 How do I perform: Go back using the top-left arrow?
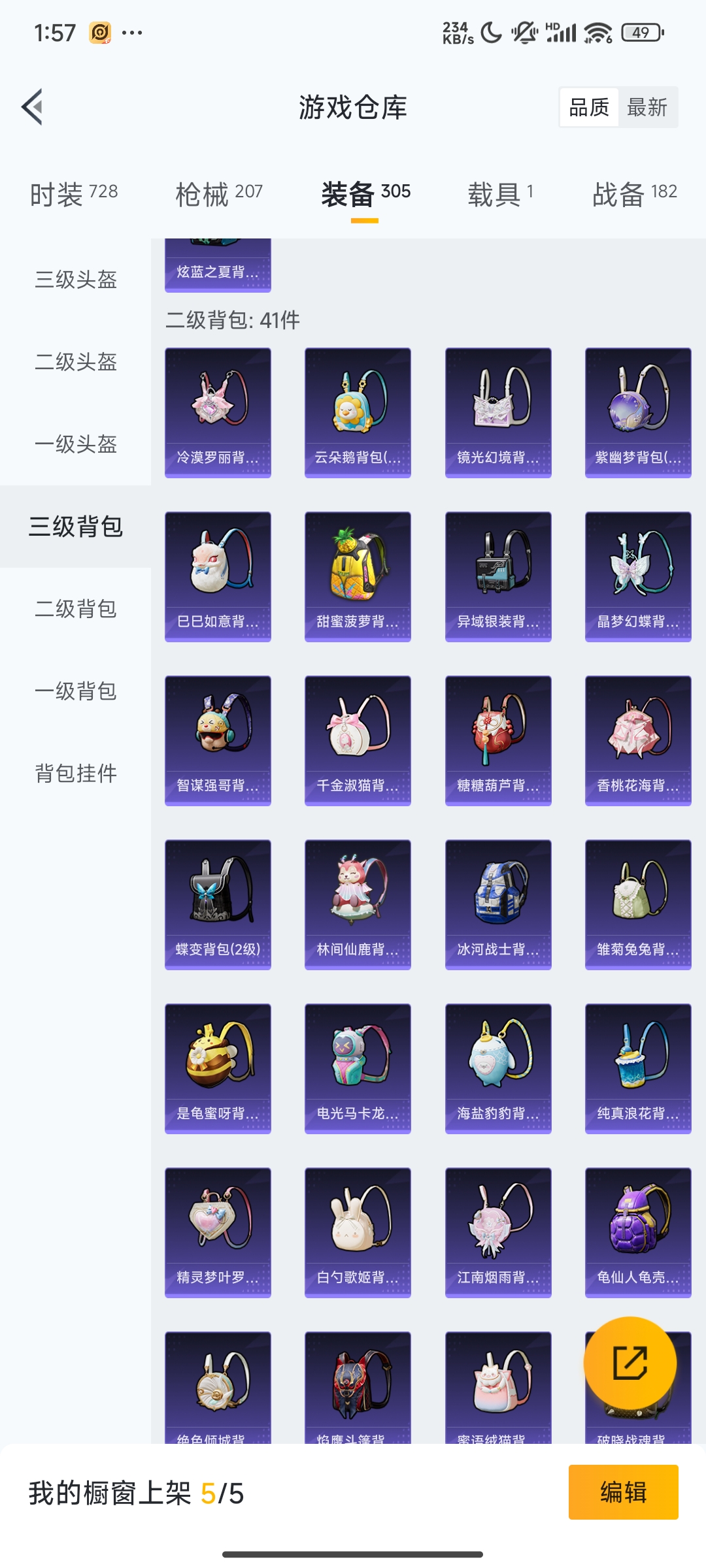click(x=32, y=106)
